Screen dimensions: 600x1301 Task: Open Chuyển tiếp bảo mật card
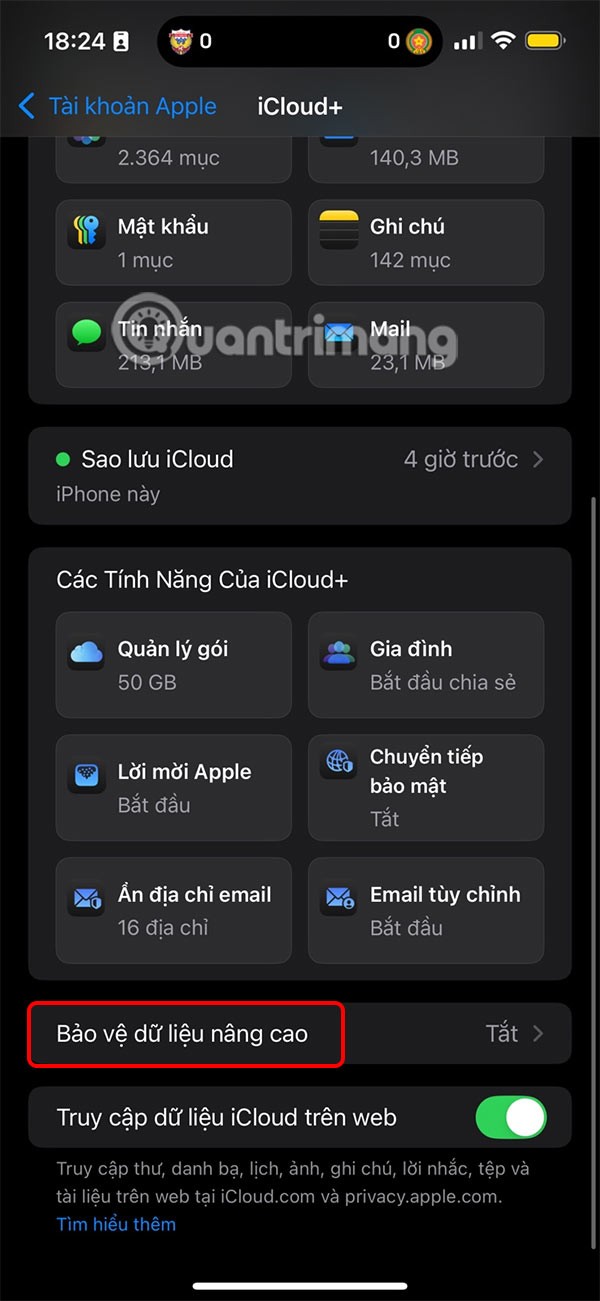coord(426,787)
